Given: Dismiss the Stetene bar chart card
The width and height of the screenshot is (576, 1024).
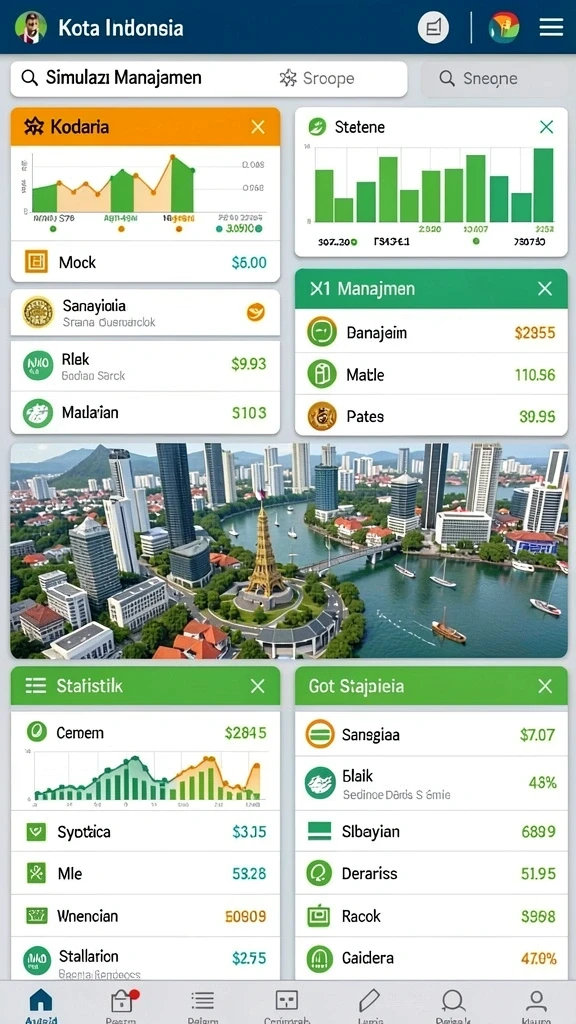Looking at the screenshot, I should click(547, 127).
